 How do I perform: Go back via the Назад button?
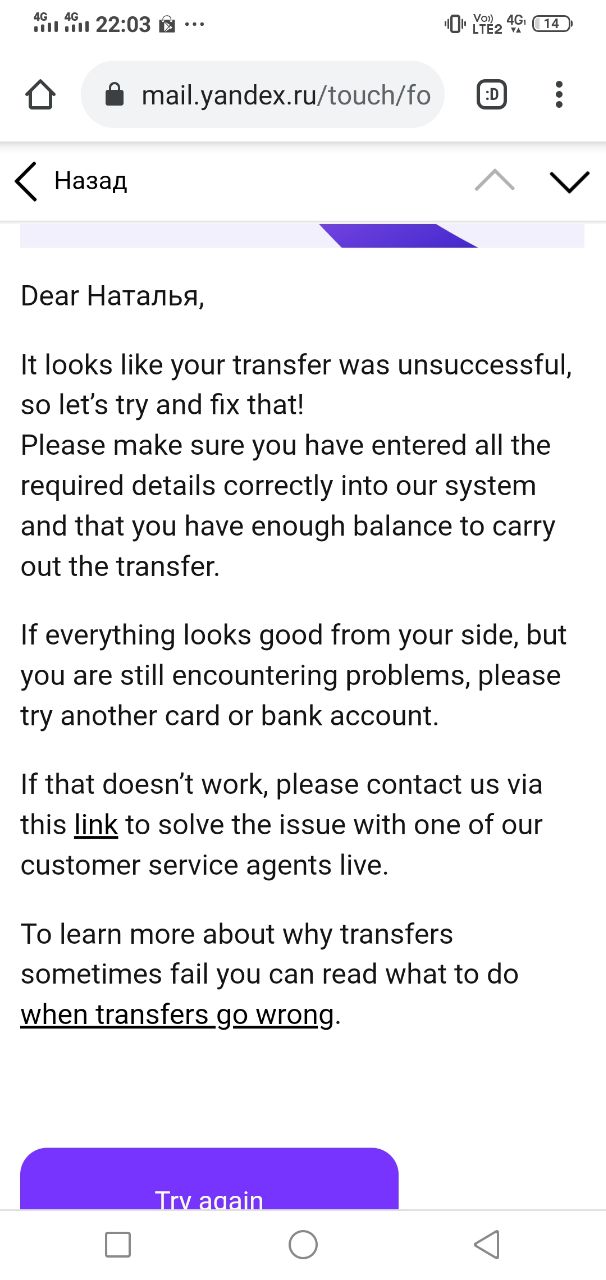click(70, 181)
